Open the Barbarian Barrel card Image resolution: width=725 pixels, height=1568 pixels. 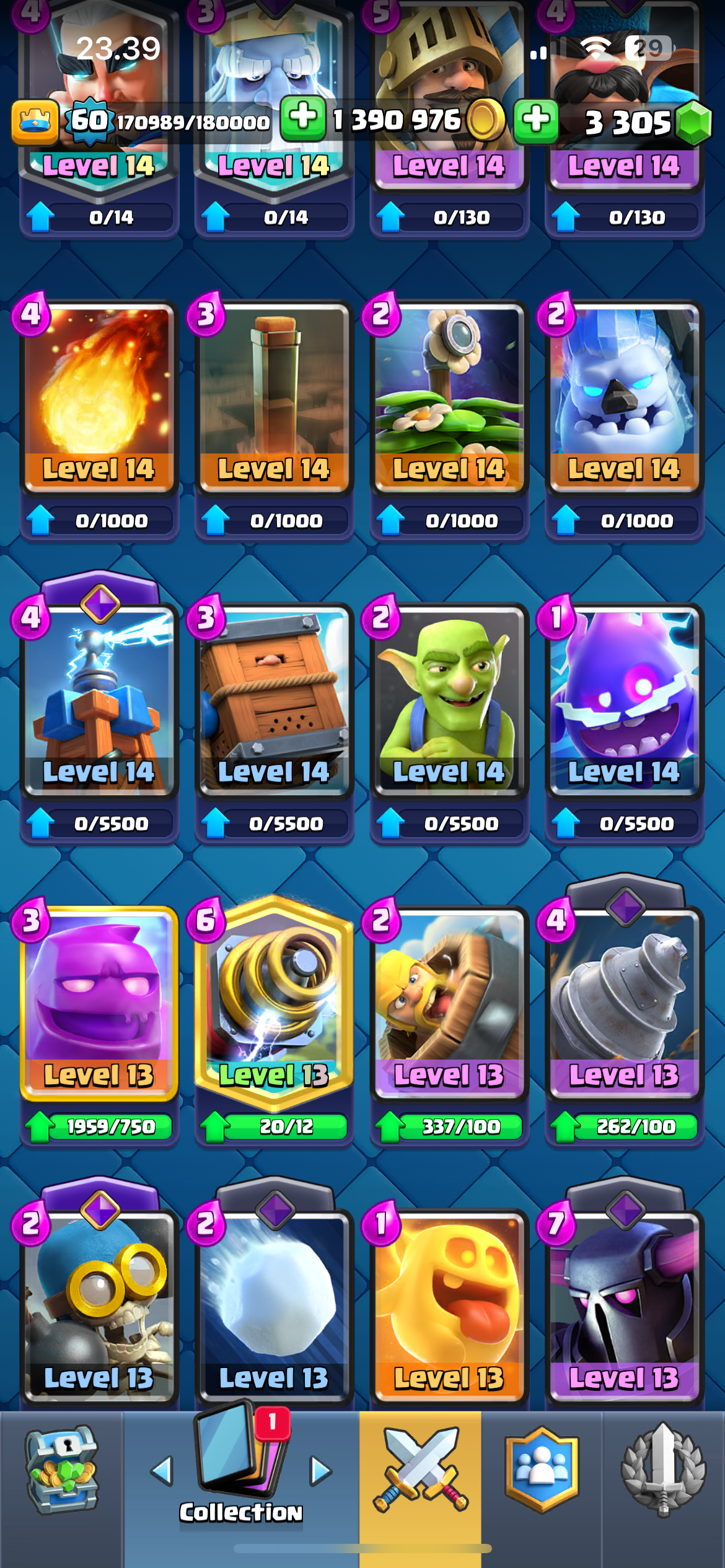(449, 1003)
